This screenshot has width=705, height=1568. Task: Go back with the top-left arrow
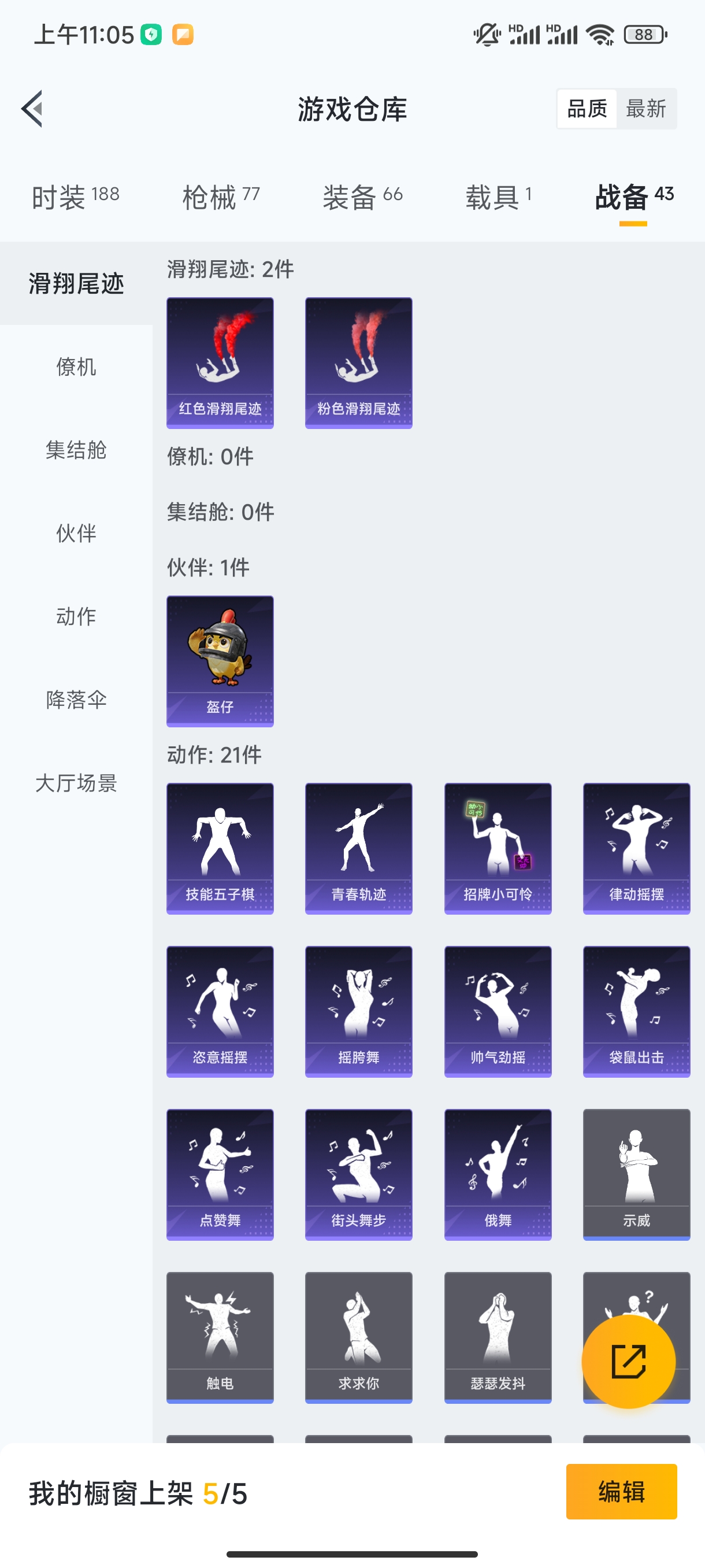coord(31,108)
